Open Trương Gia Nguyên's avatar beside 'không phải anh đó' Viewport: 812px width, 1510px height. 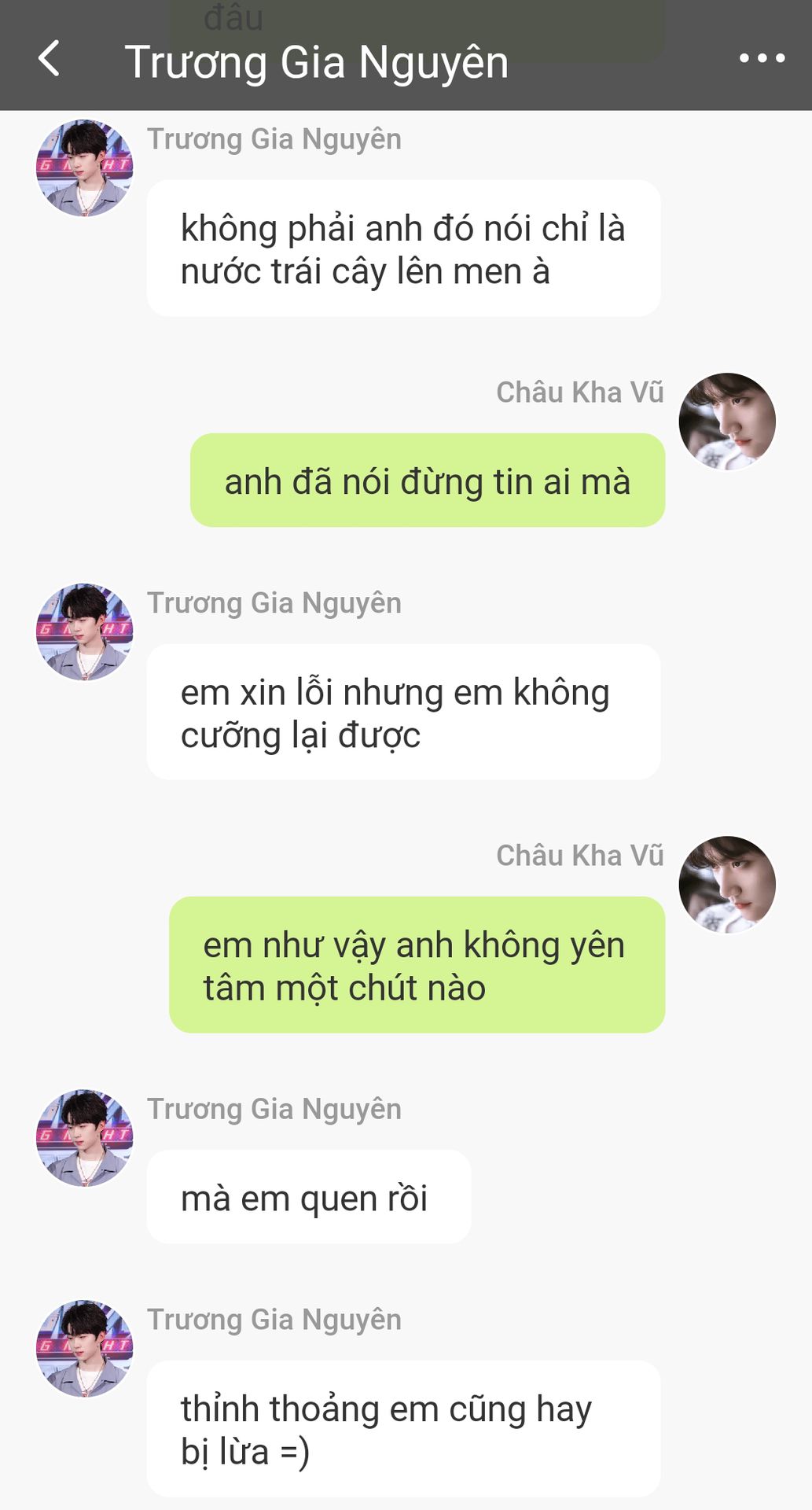coord(85,168)
